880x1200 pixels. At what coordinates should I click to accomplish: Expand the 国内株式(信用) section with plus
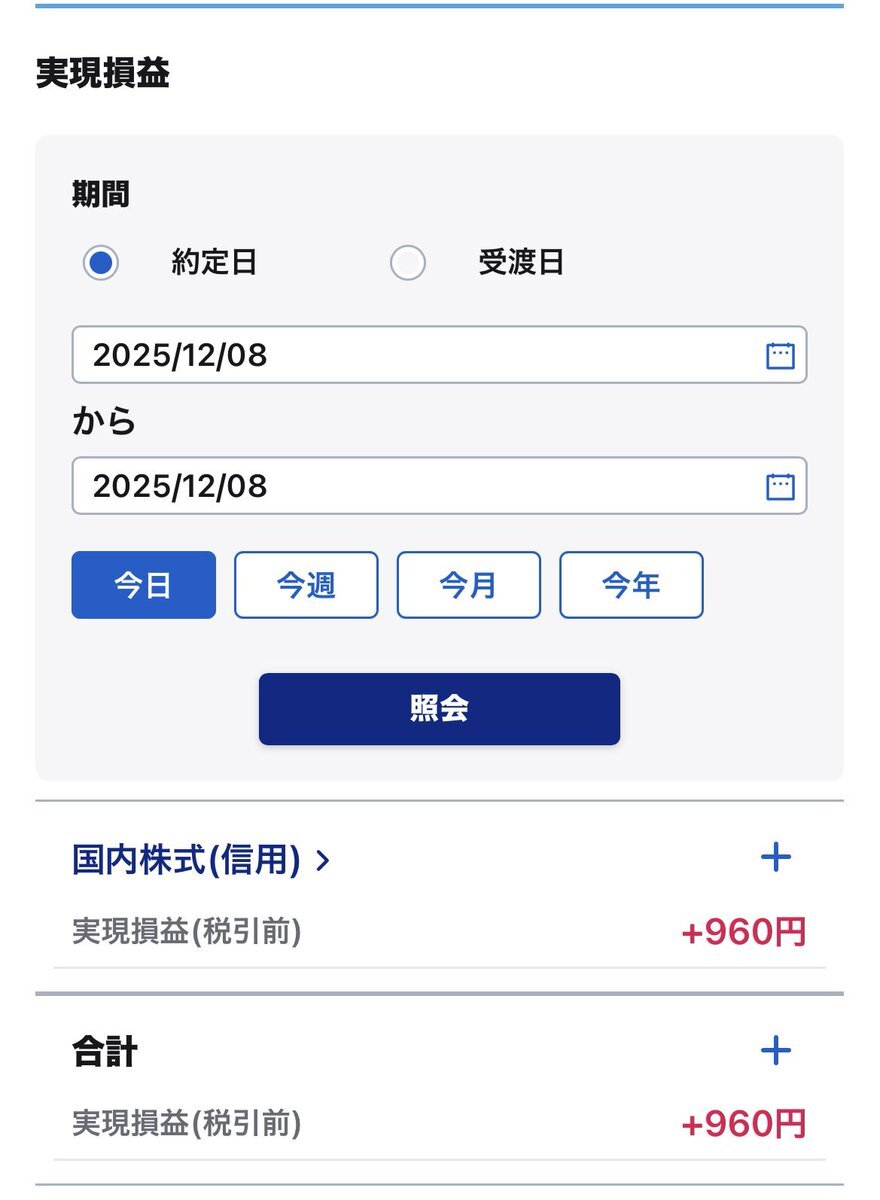tap(776, 858)
